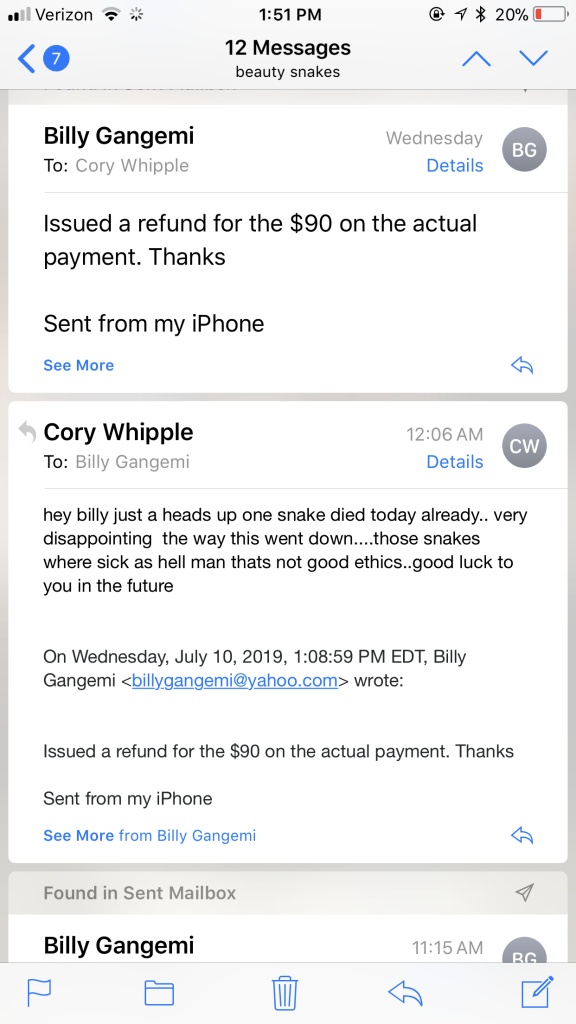The width and height of the screenshot is (576, 1024).
Task: Reply from Billy Gangemi's Wednesday message card
Action: pyautogui.click(x=522, y=366)
